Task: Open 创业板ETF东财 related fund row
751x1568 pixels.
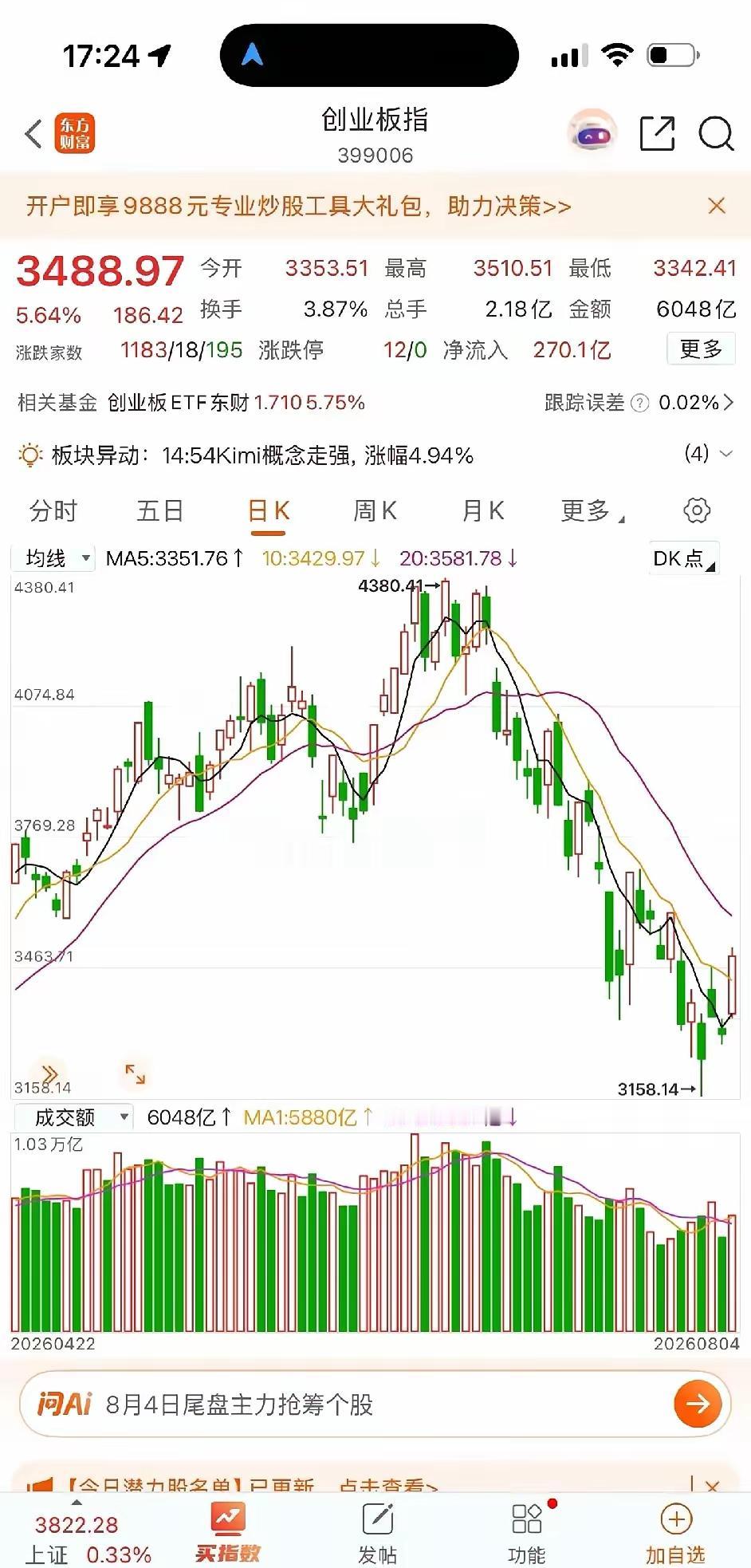Action: 375,403
